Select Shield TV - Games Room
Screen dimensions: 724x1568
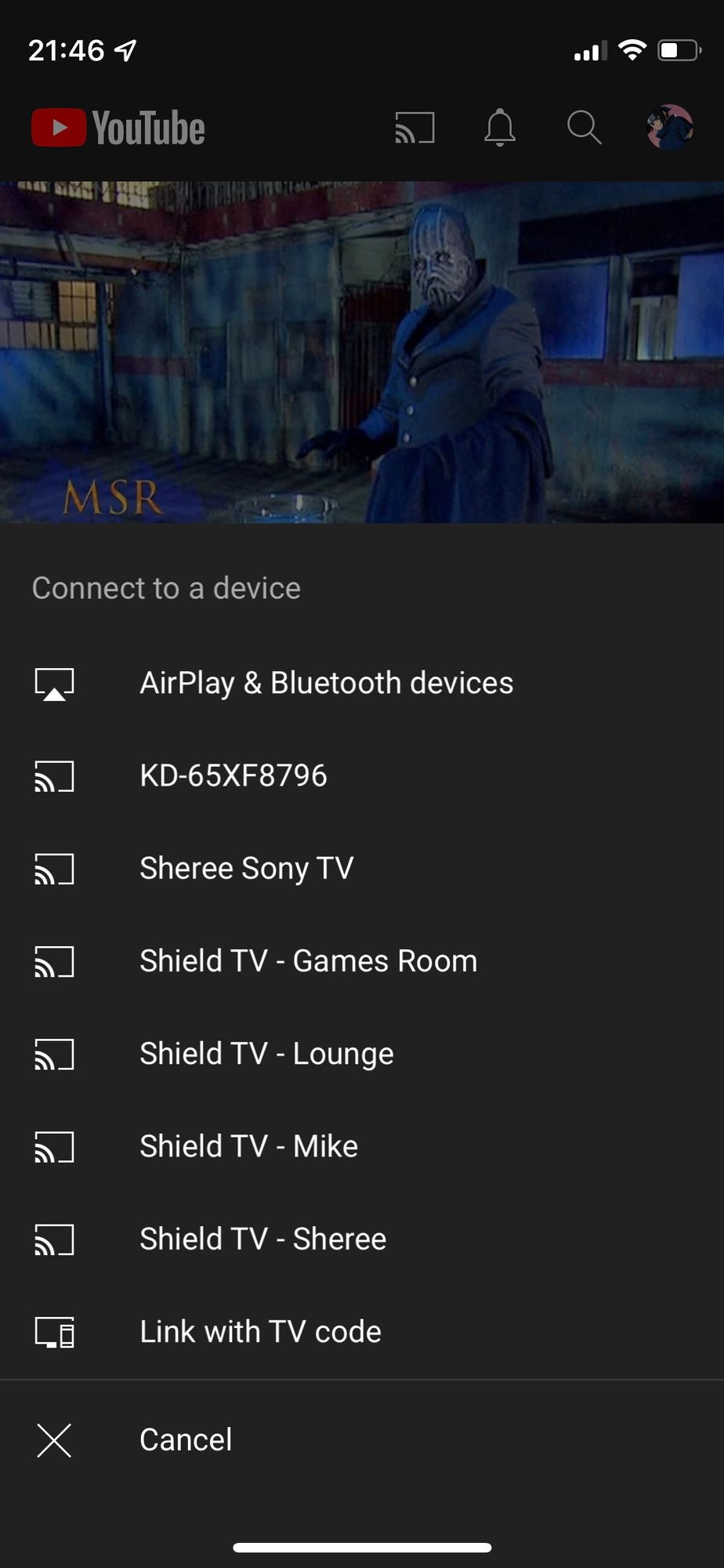308,961
